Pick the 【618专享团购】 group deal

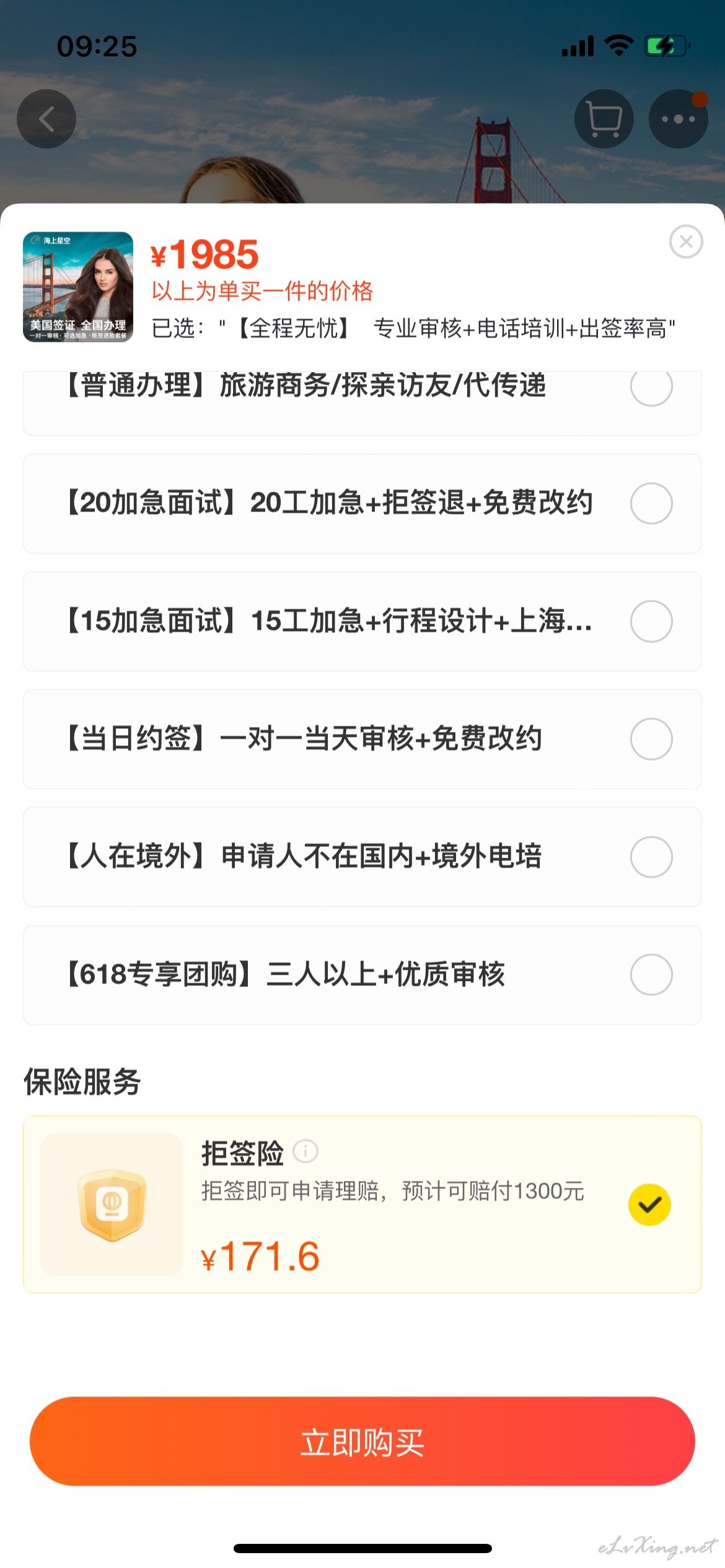(362, 975)
